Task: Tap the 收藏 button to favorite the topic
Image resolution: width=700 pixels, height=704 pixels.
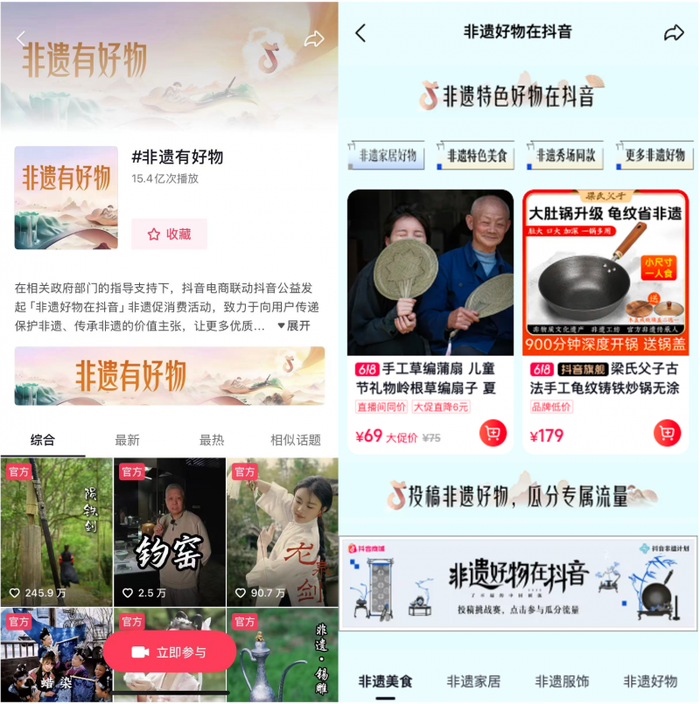Action: tap(169, 234)
